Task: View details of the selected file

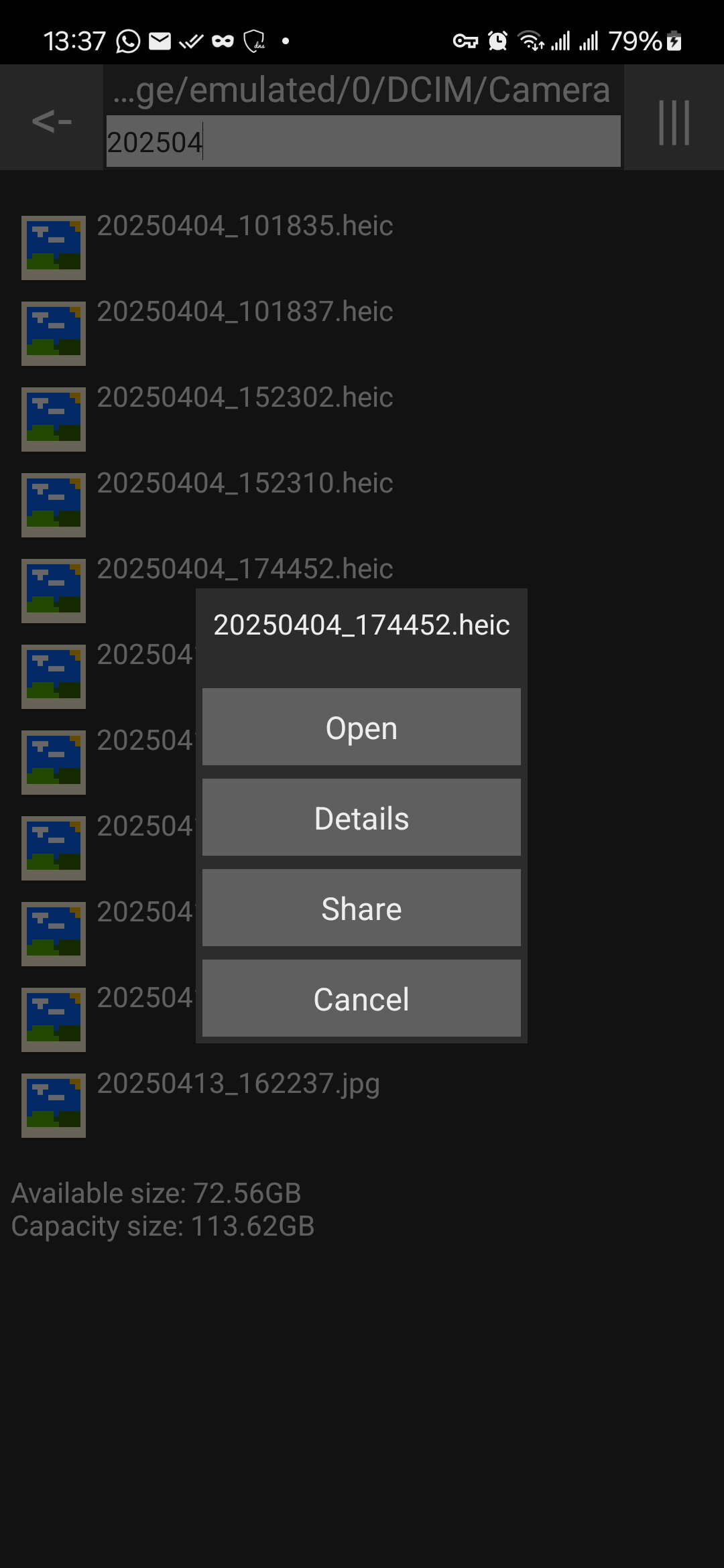Action: click(x=361, y=818)
